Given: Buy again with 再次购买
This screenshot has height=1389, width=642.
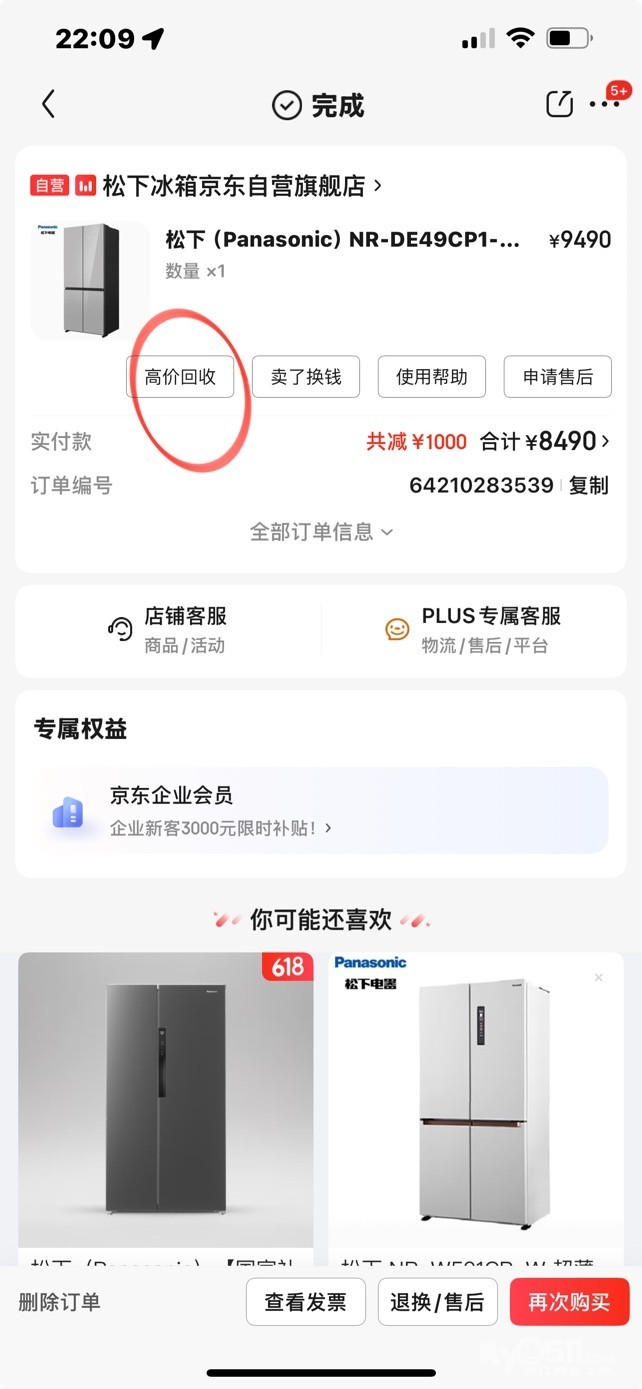Looking at the screenshot, I should (569, 1302).
